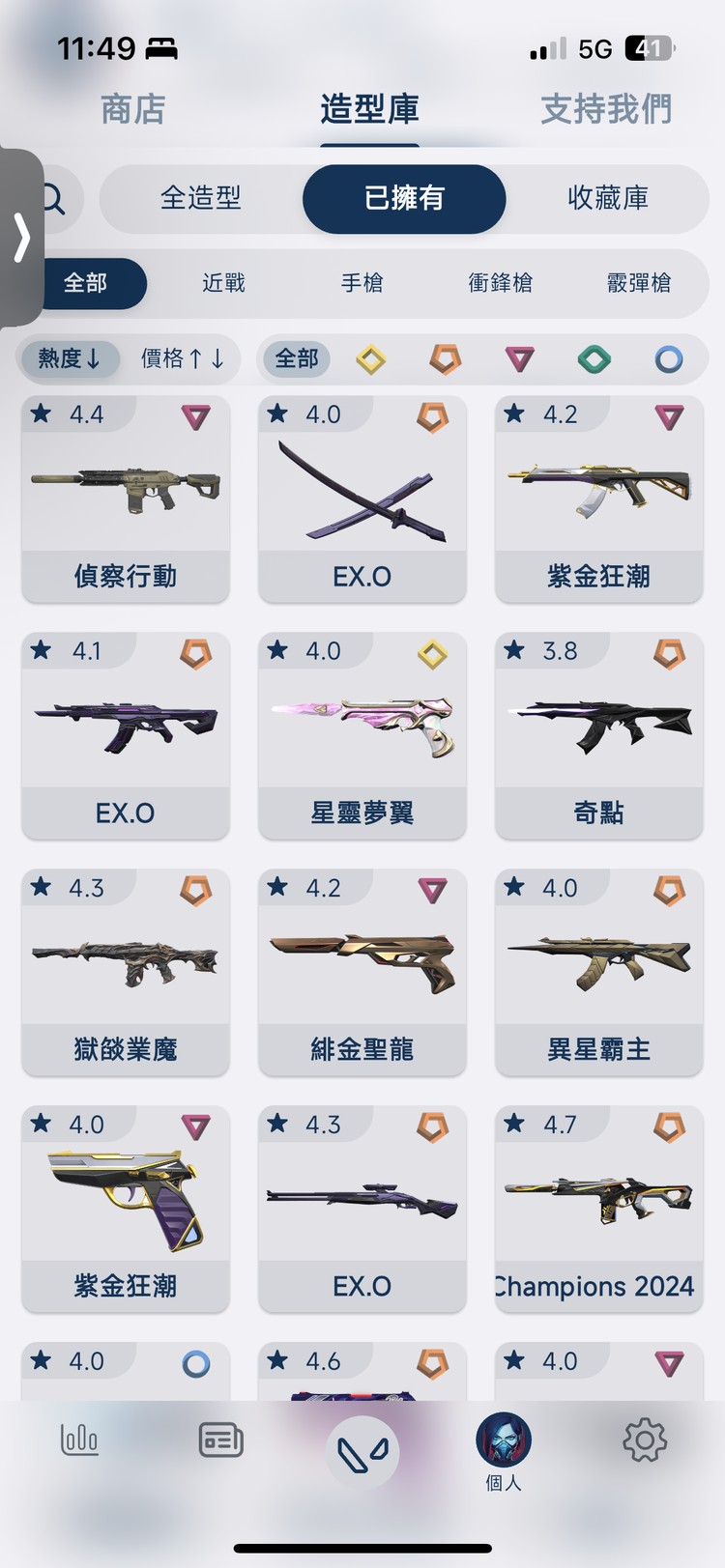Open the search magnifier icon
This screenshot has height=1568, width=725.
point(55,198)
